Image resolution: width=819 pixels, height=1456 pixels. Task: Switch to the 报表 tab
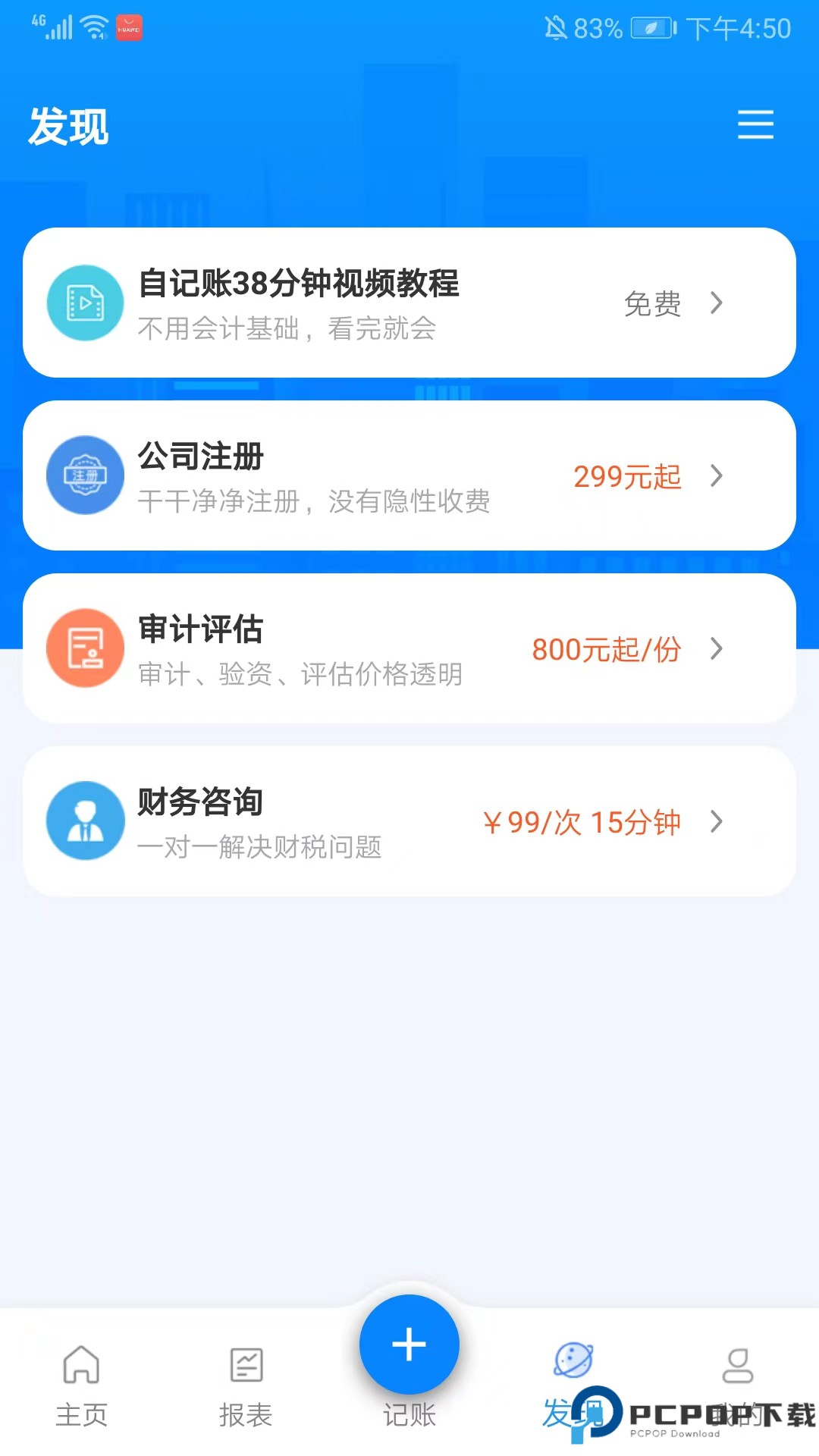click(x=246, y=1385)
